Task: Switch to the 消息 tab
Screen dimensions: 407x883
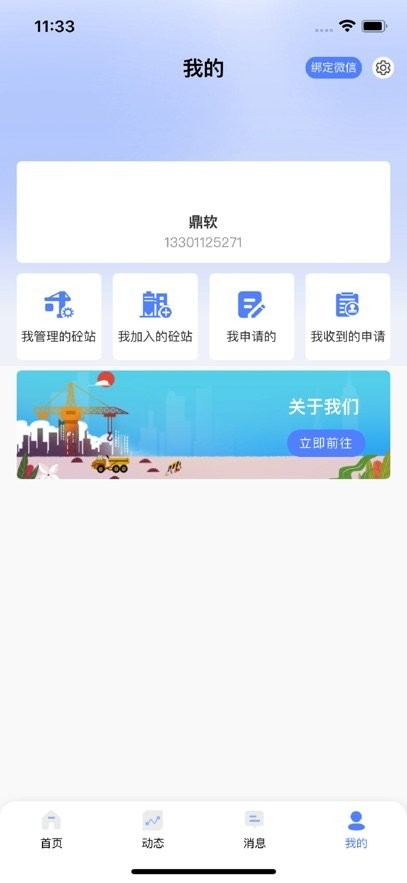Action: point(254,830)
